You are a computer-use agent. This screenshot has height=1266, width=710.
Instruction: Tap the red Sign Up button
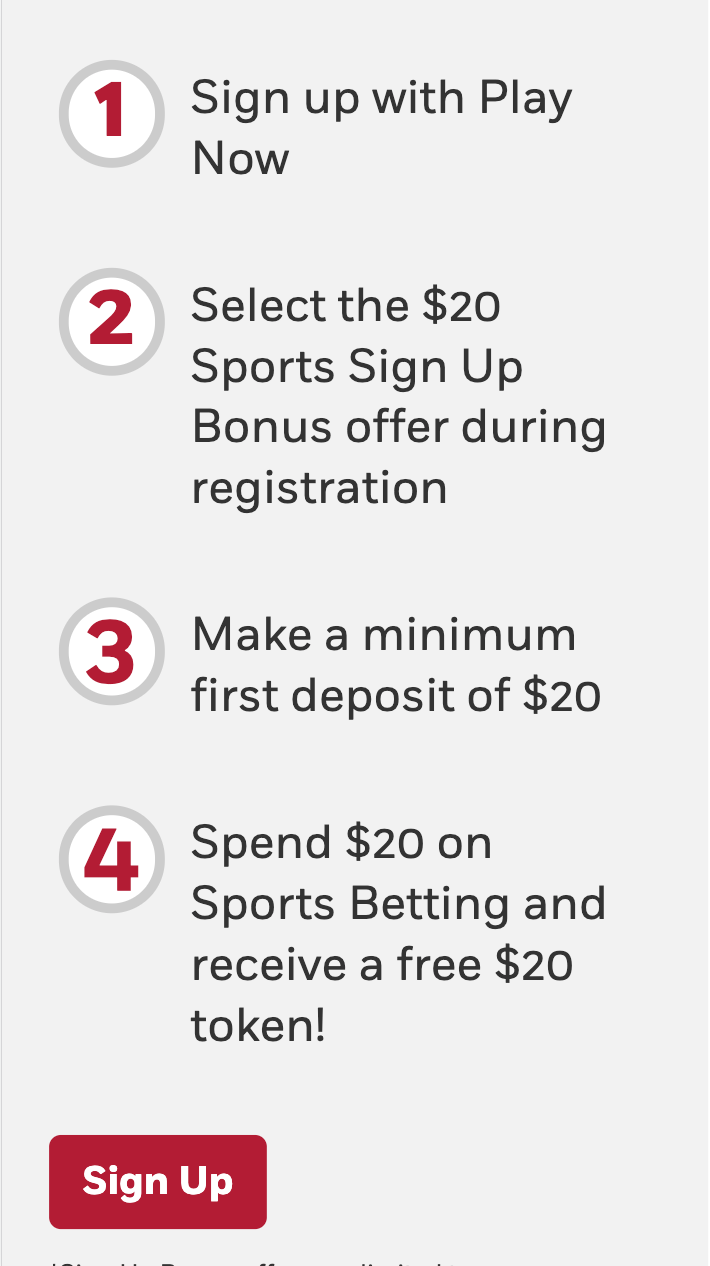pyautogui.click(x=158, y=1181)
